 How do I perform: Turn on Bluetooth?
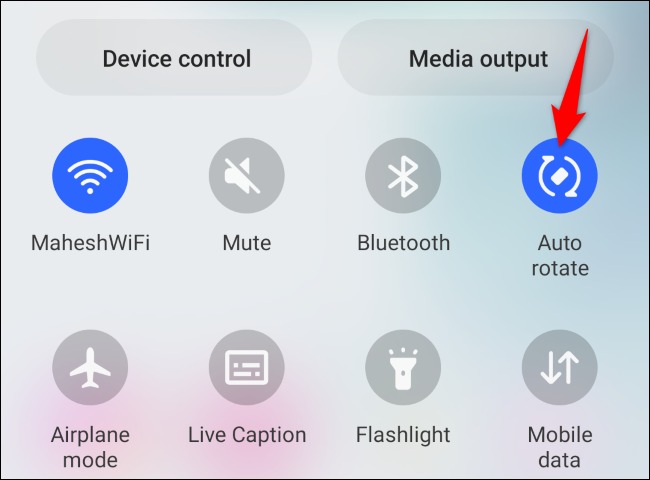[x=403, y=178]
